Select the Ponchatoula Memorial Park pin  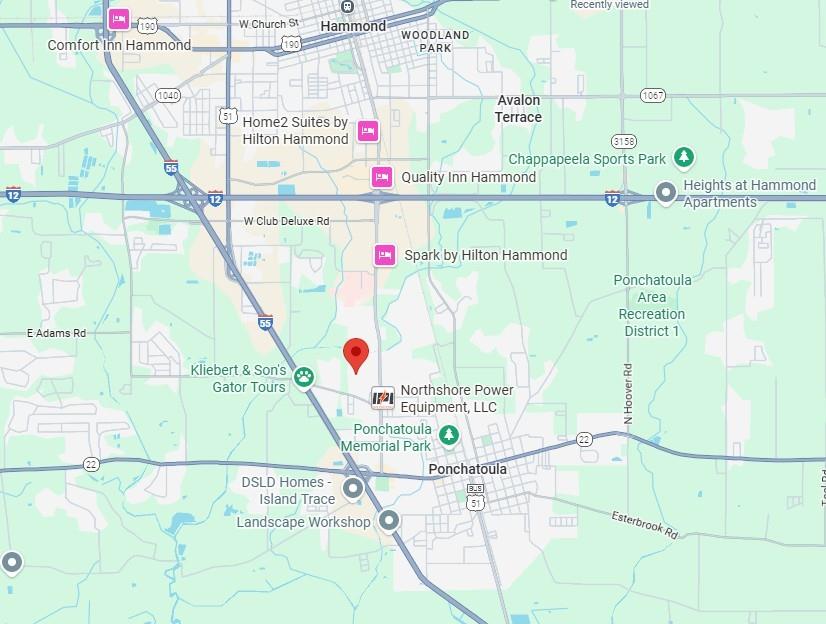(x=450, y=434)
